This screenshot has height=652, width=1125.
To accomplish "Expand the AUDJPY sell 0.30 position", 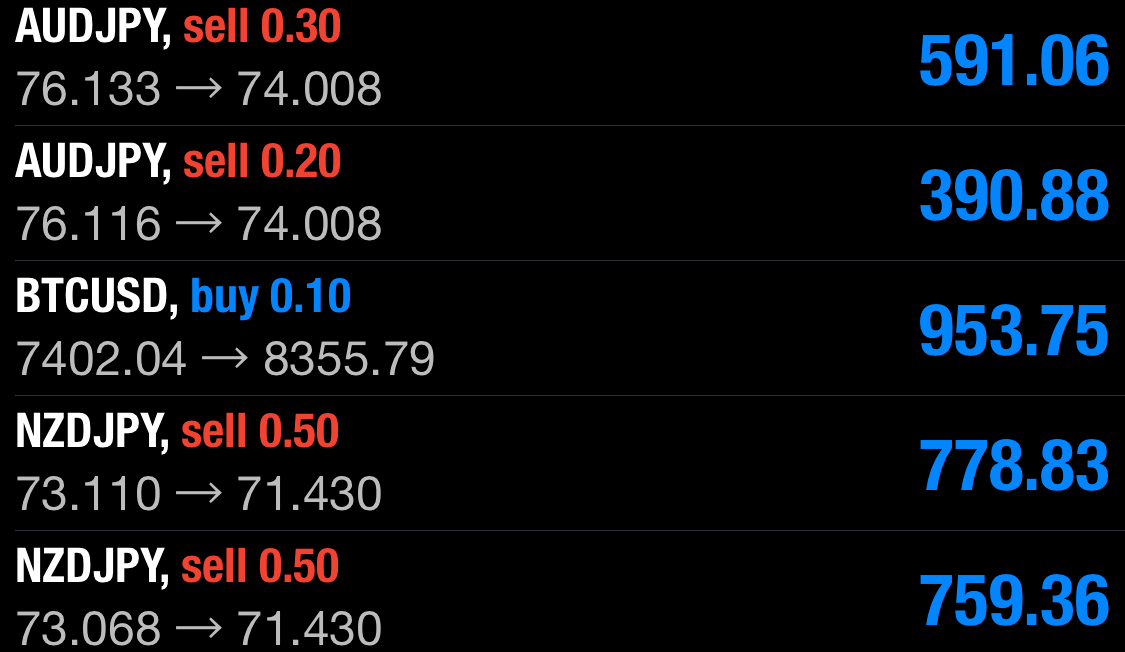I will click(x=560, y=60).
